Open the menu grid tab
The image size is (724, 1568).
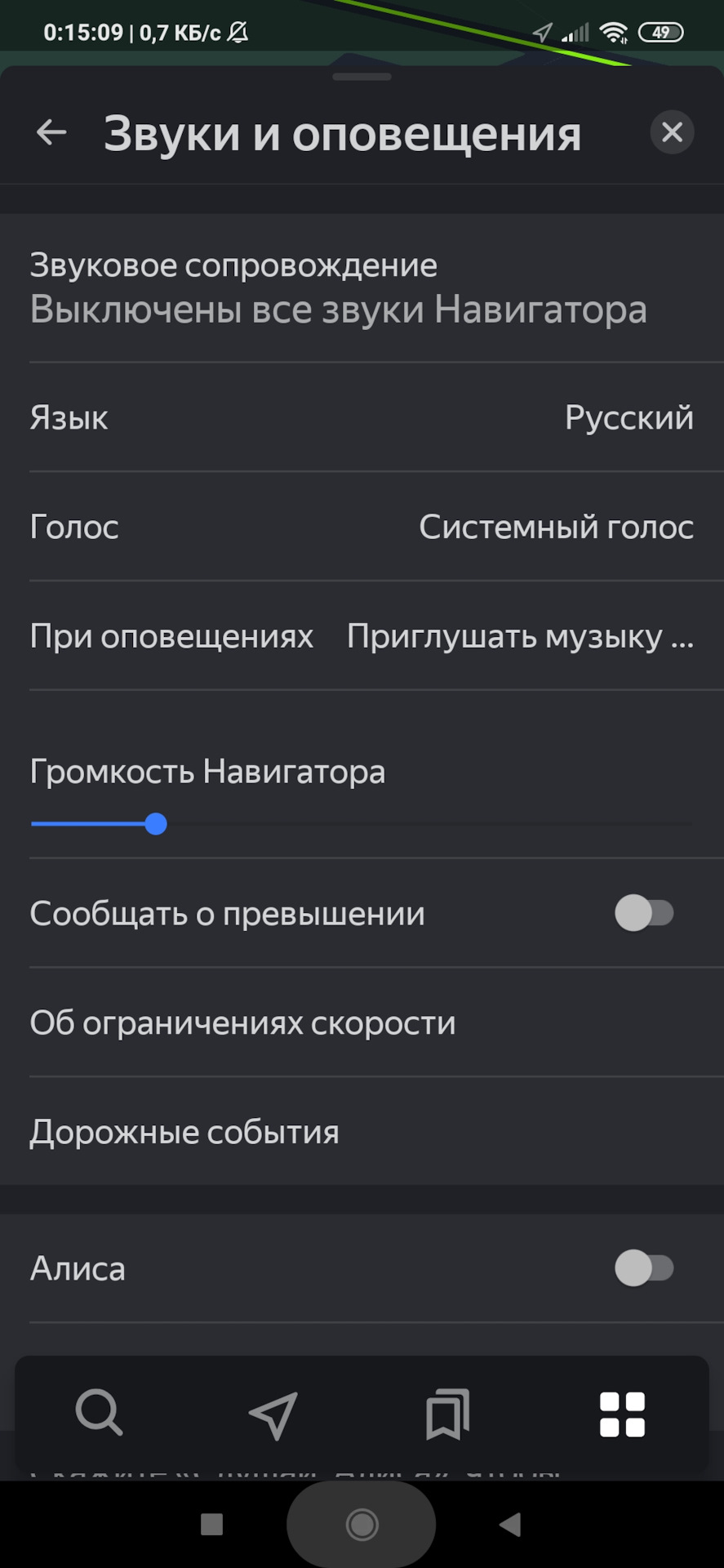pyautogui.click(x=622, y=1414)
